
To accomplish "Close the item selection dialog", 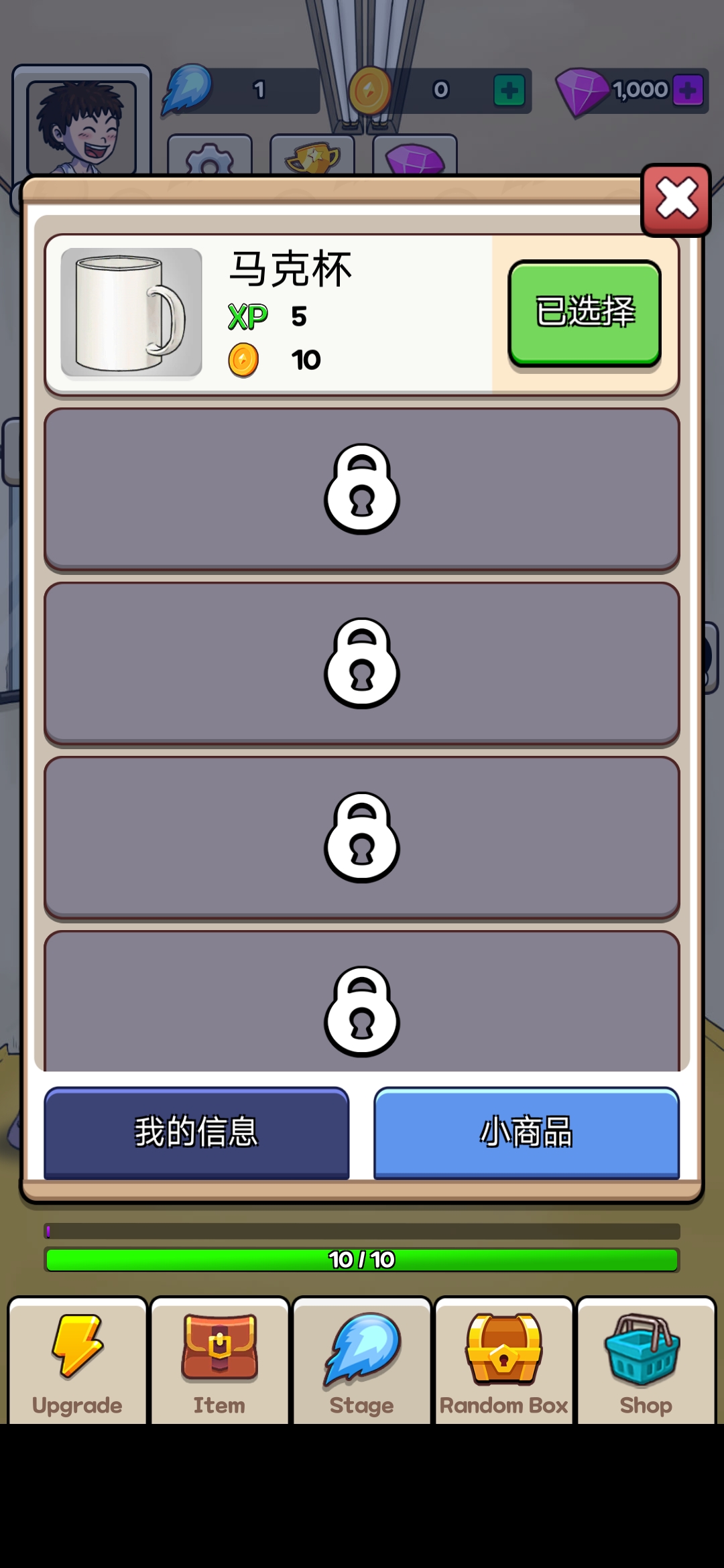I will pos(676,200).
